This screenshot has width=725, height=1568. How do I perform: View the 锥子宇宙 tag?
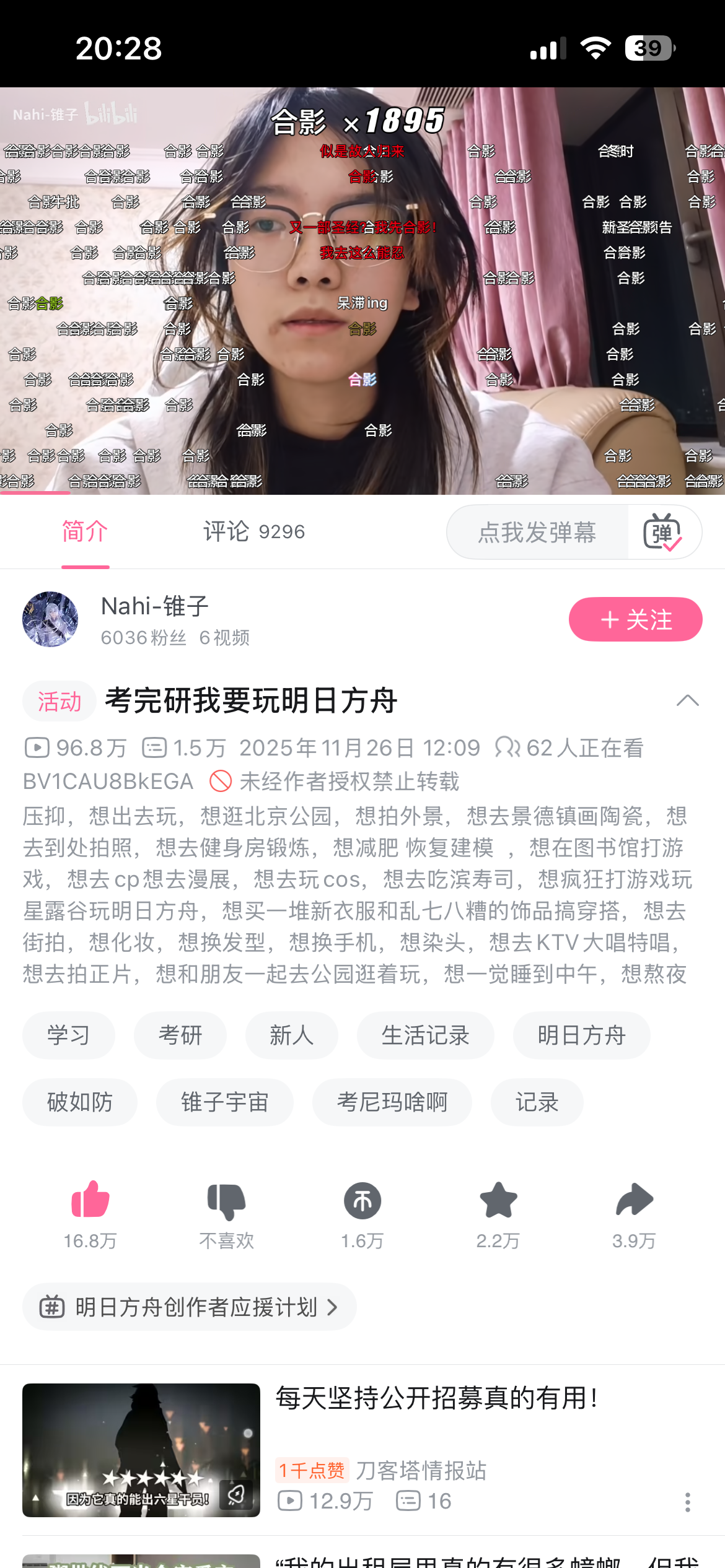pyautogui.click(x=224, y=1102)
